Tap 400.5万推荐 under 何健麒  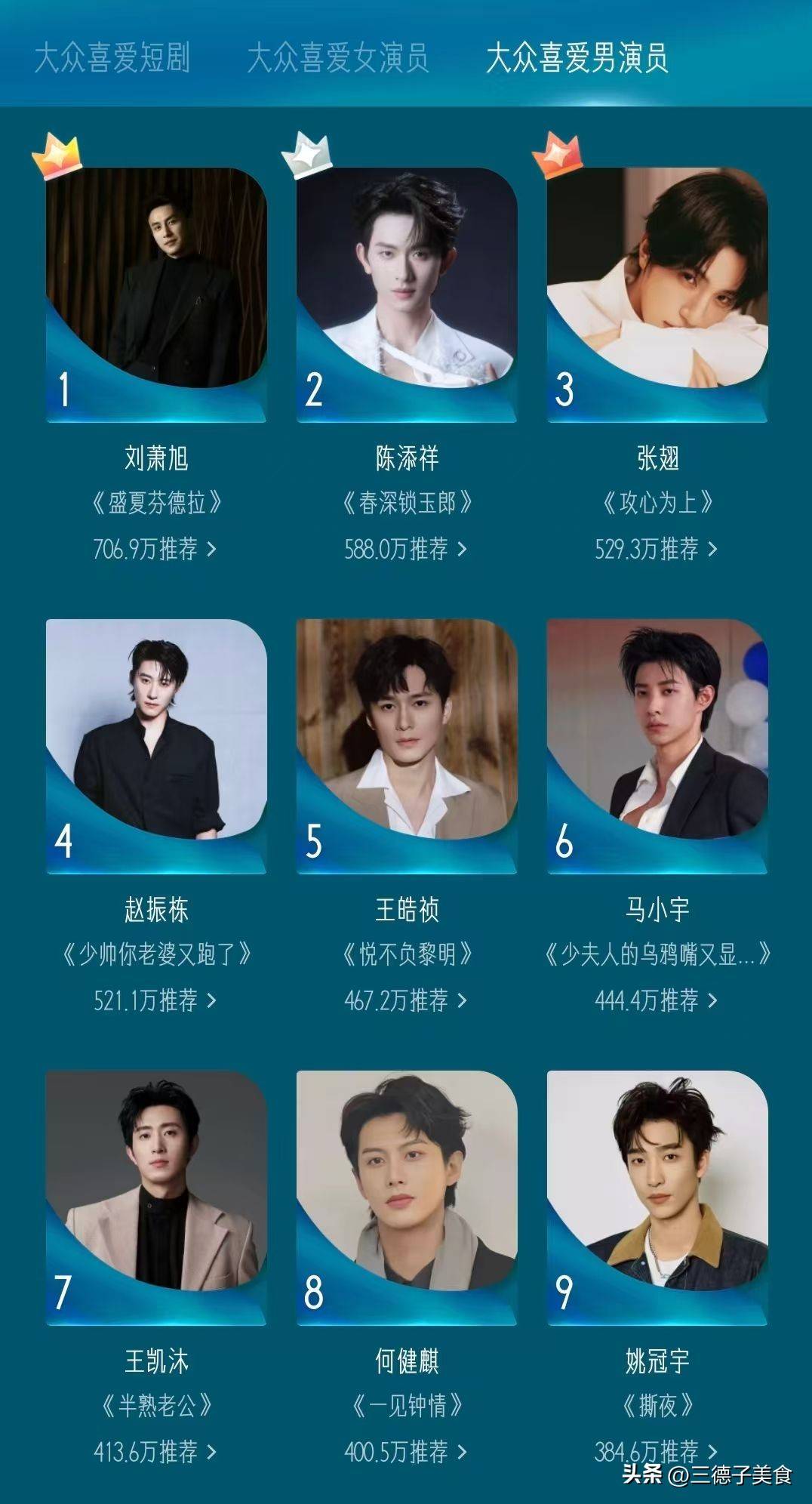405,1452
